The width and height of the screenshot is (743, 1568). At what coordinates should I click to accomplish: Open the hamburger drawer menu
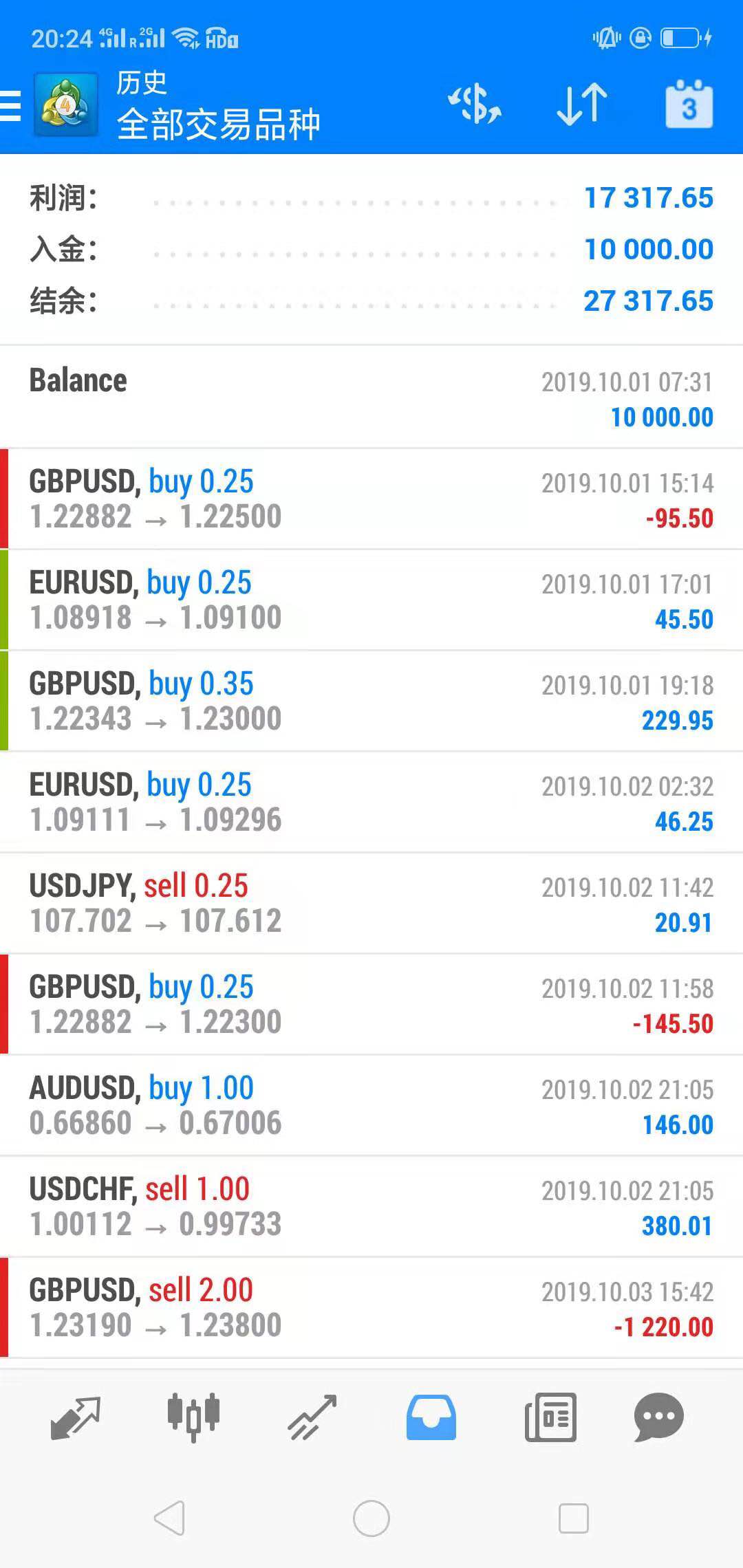[11, 105]
